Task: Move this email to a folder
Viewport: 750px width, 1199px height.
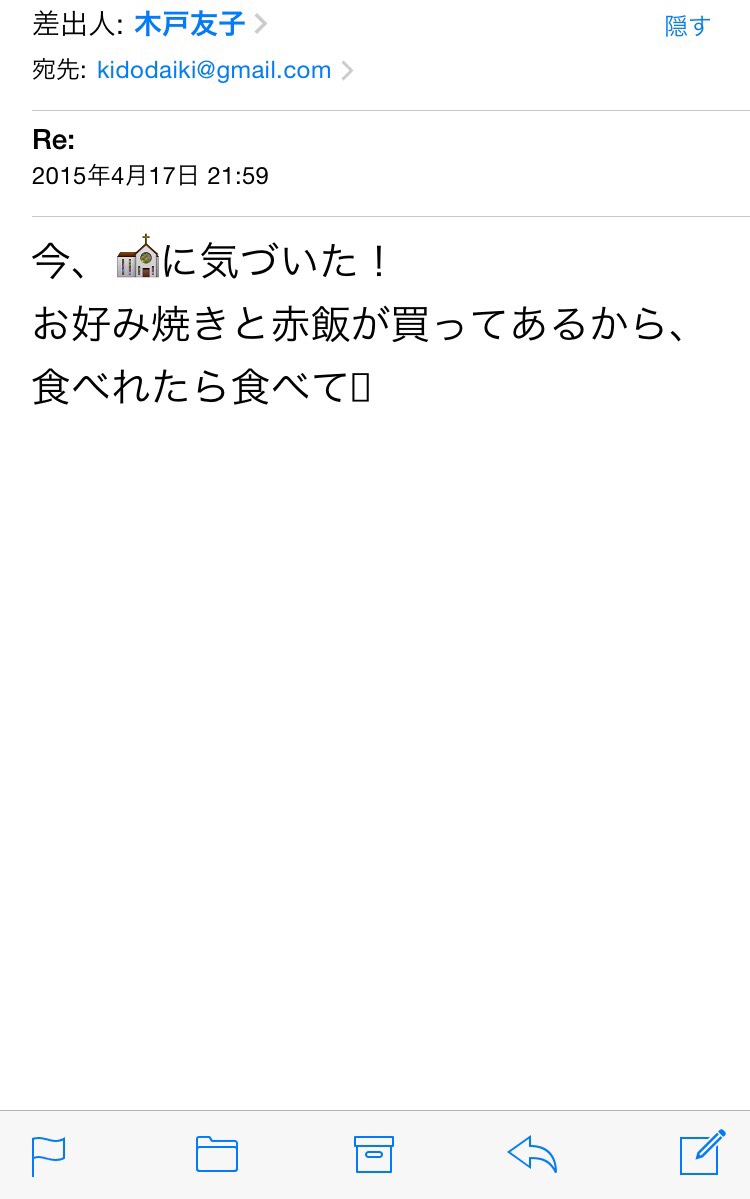Action: coord(216,1154)
